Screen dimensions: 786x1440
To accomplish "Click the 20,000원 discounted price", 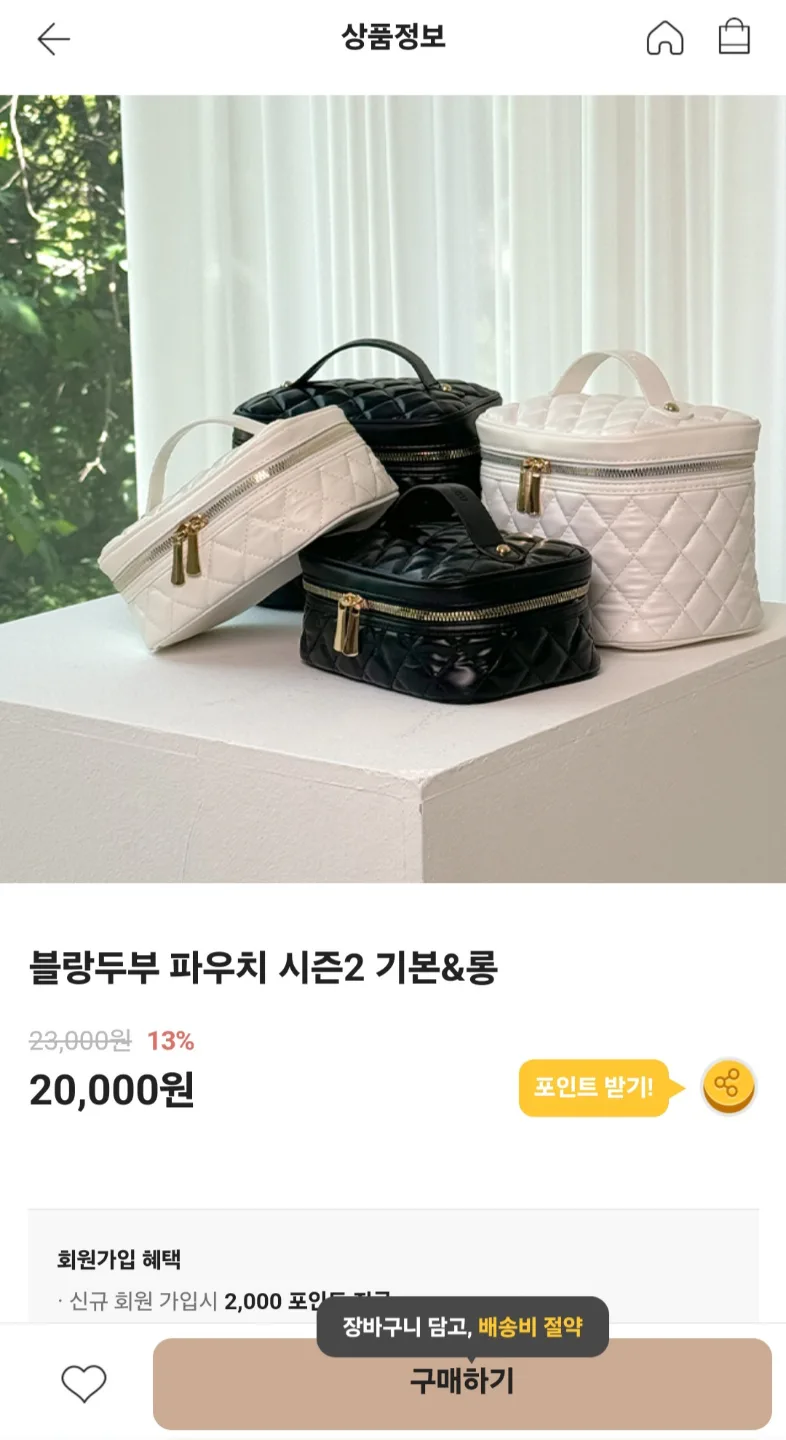I will pyautogui.click(x=113, y=1090).
